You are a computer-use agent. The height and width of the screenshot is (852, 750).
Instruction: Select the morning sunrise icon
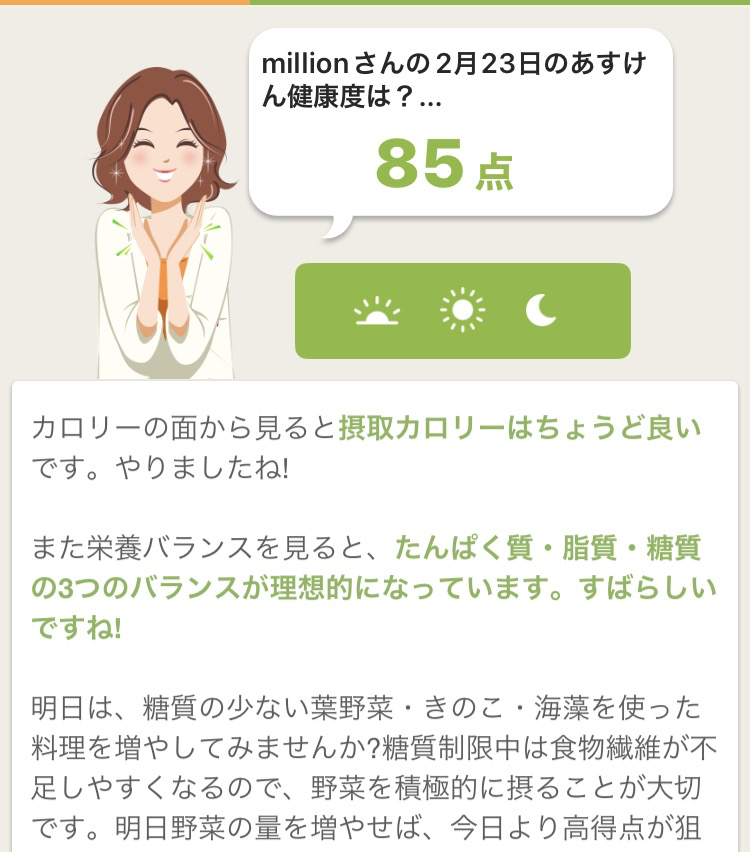(377, 312)
